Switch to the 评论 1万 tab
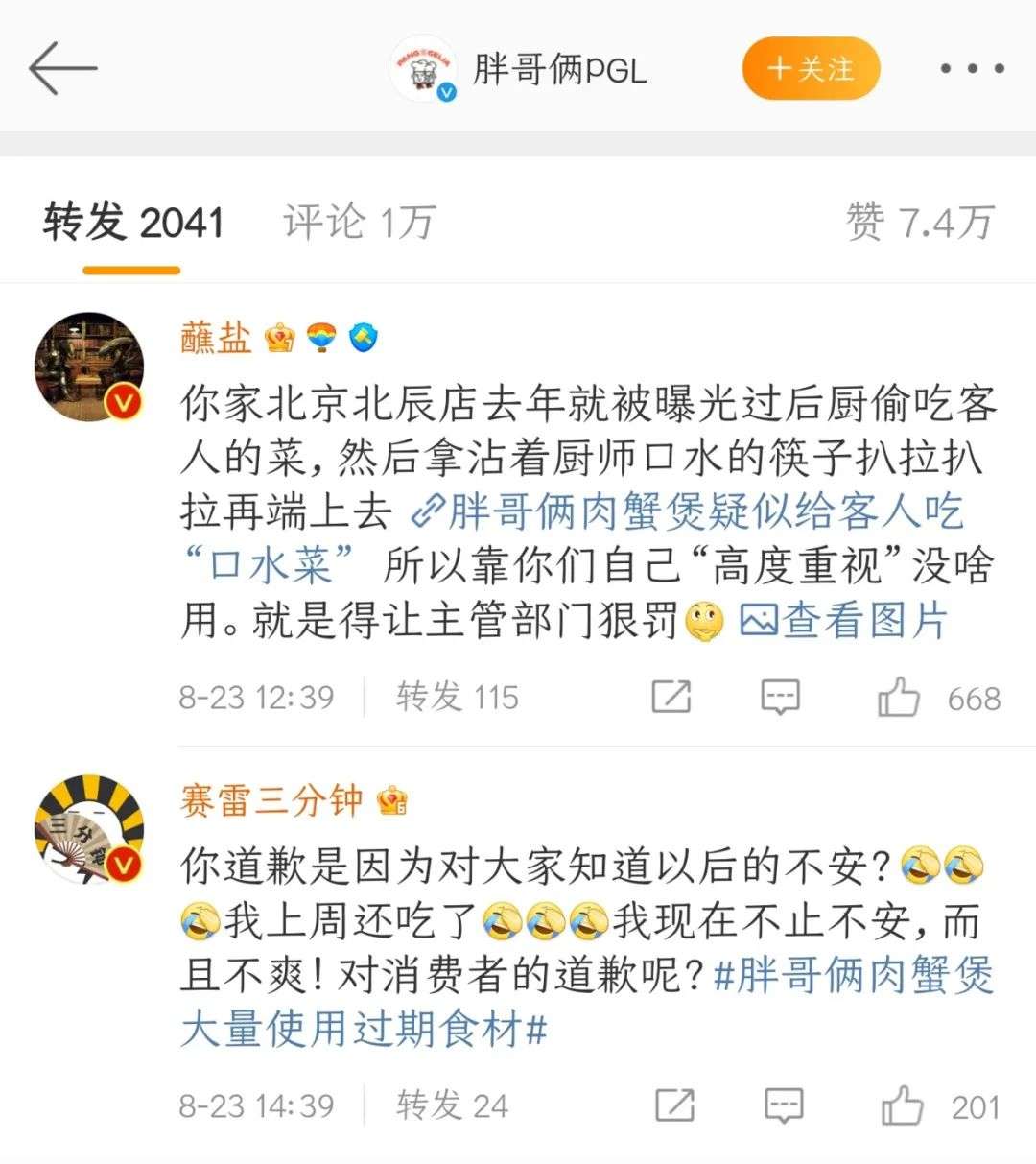This screenshot has height=1164, width=1036. [x=359, y=223]
